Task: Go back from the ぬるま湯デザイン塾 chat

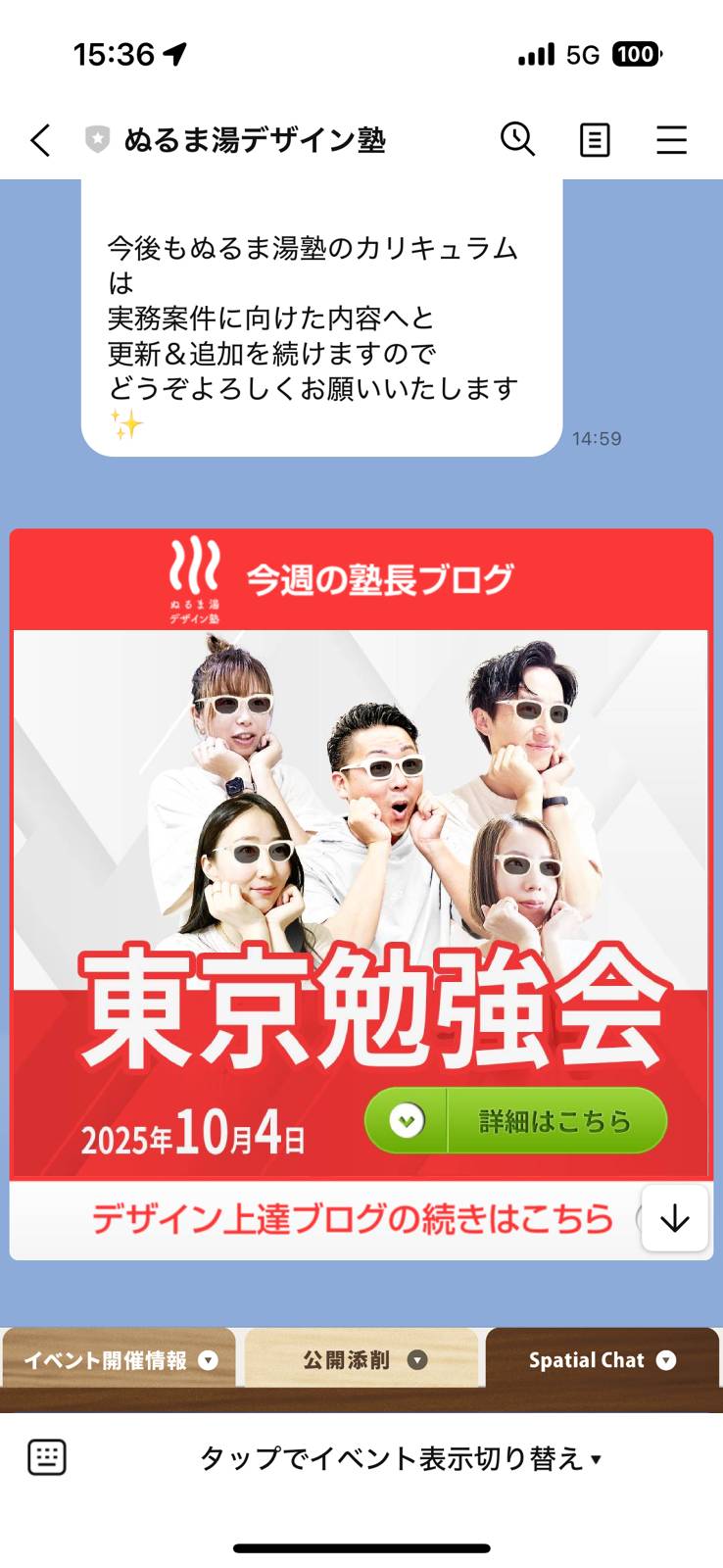Action: pos(40,140)
